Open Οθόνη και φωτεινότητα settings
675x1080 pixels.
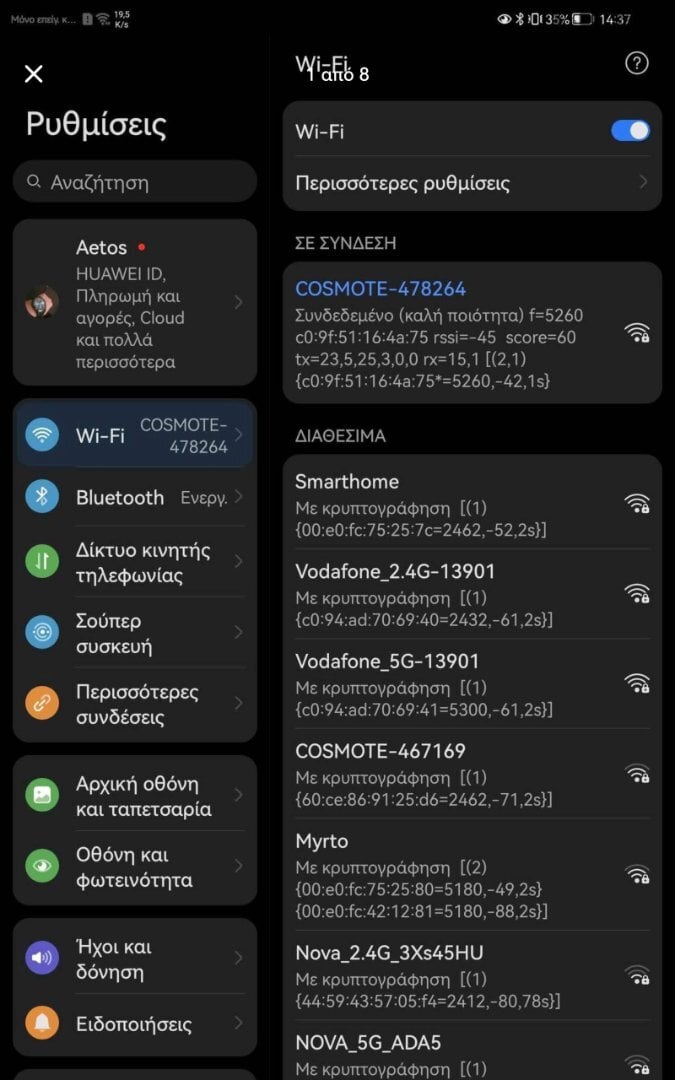135,866
